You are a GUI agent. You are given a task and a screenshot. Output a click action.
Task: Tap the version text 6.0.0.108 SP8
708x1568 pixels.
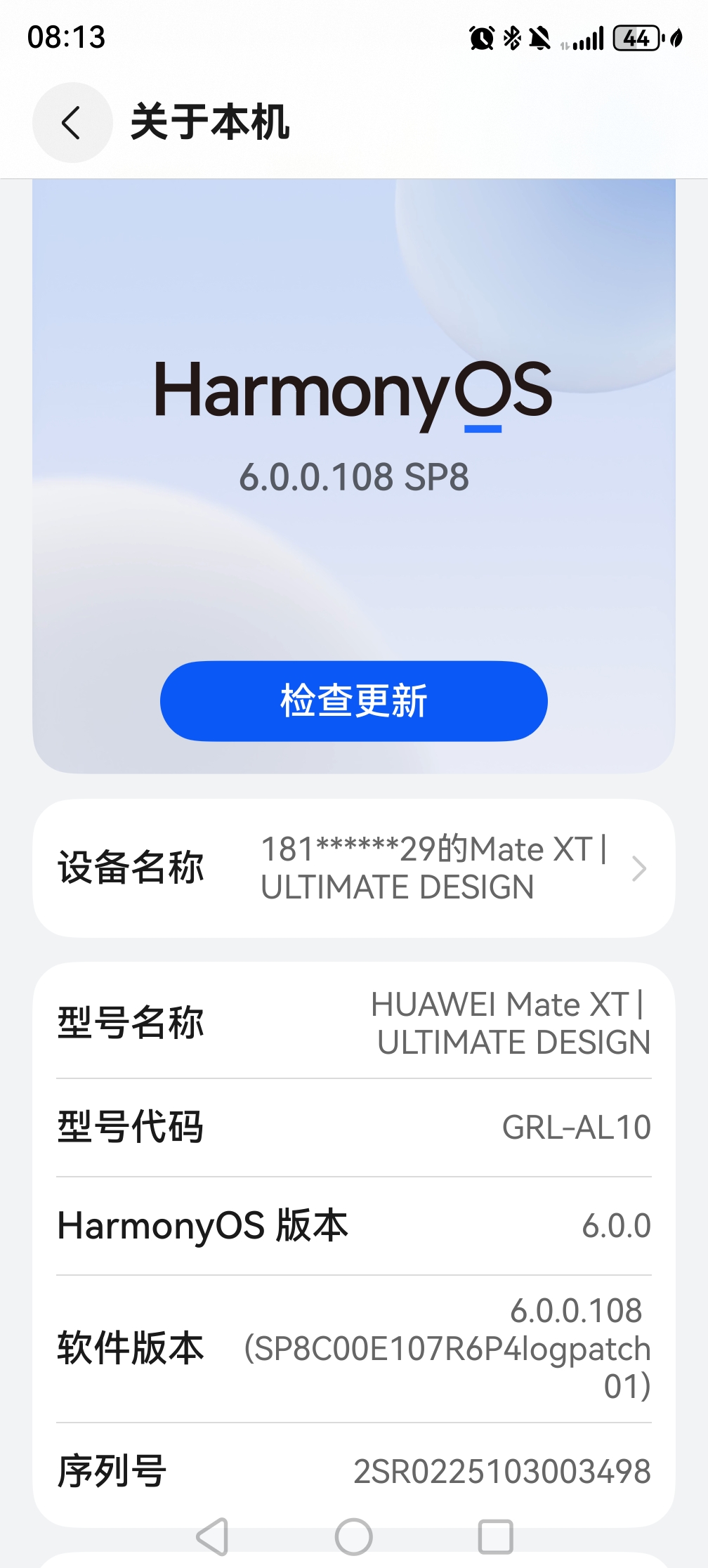tap(354, 476)
